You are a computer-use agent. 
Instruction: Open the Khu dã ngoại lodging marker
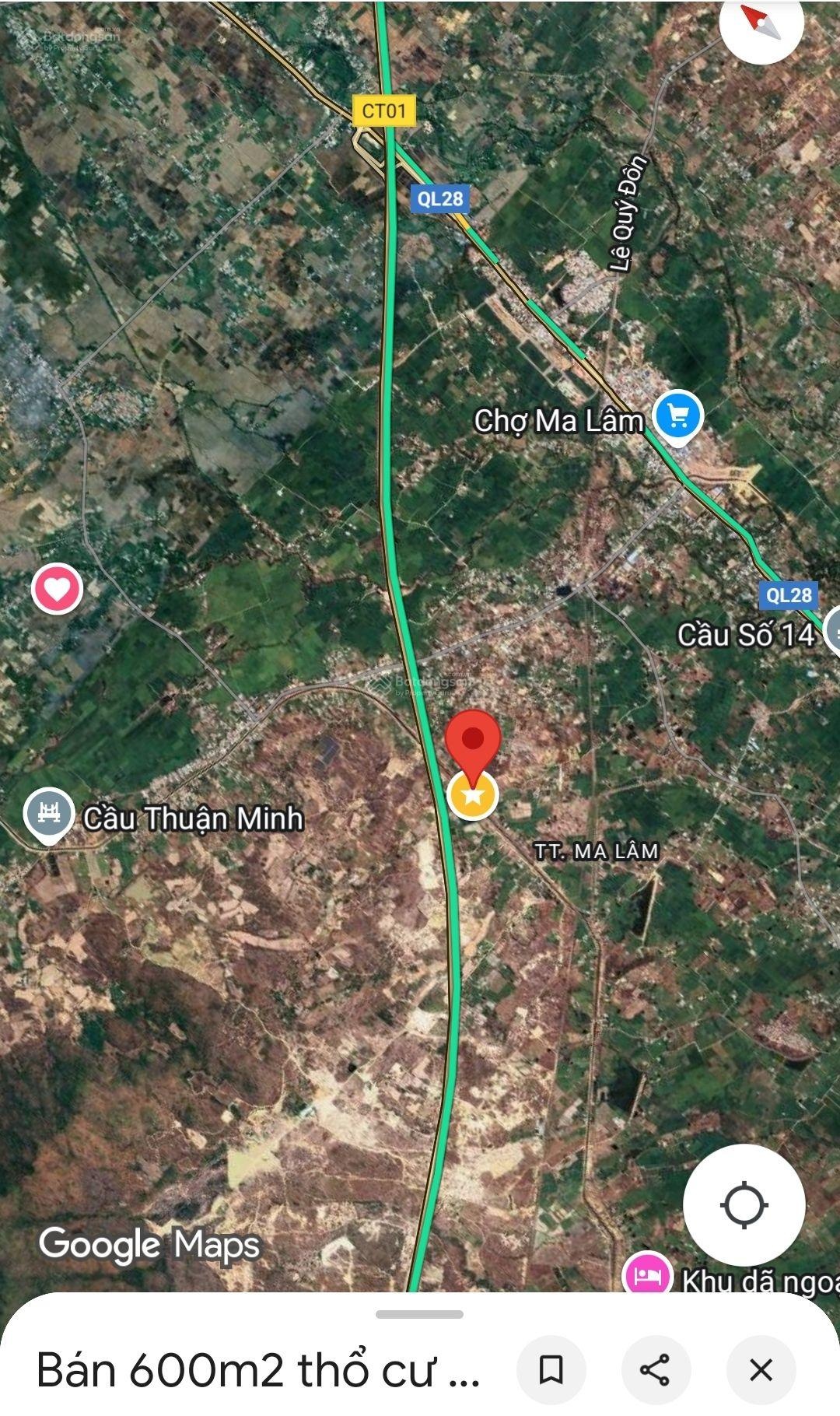[x=648, y=1276]
